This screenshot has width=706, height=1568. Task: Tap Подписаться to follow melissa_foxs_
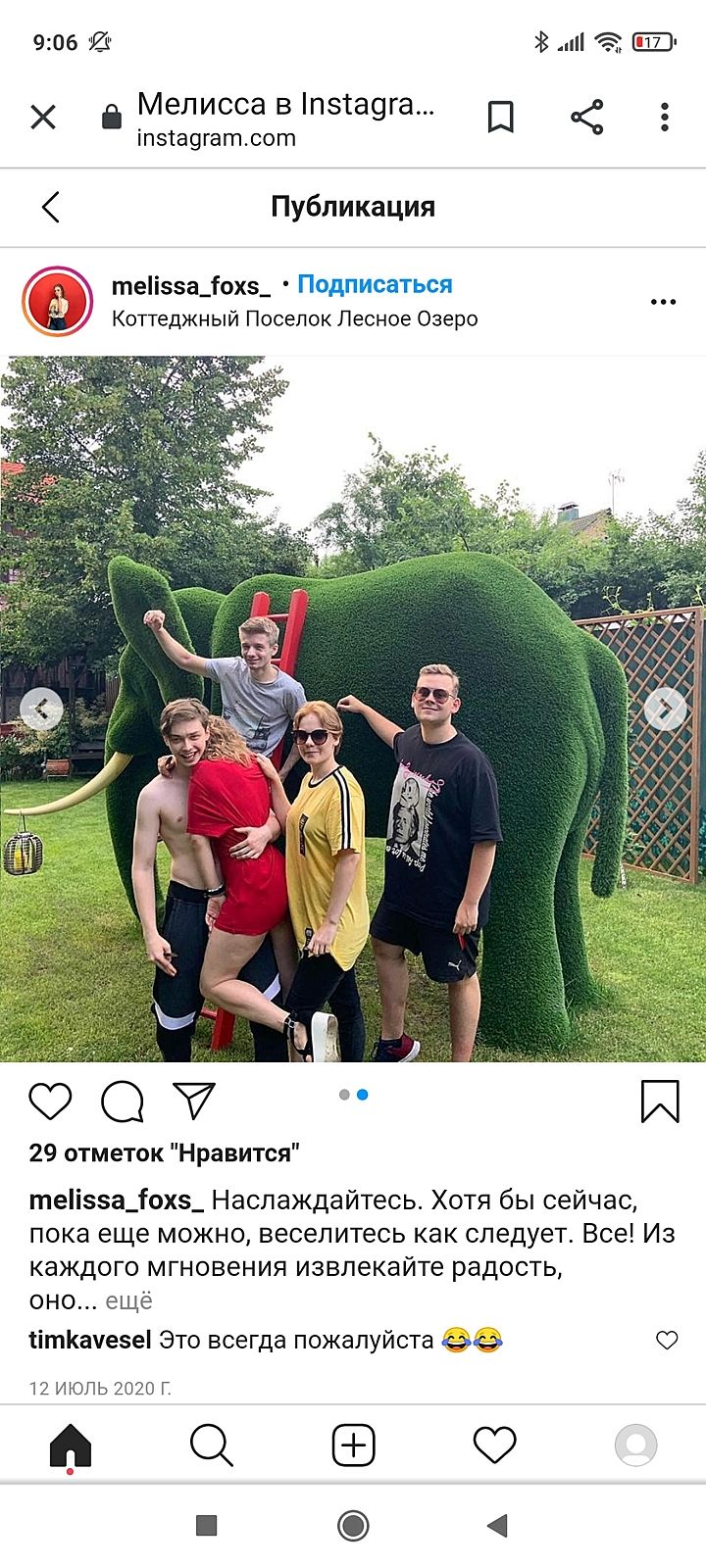point(375,284)
